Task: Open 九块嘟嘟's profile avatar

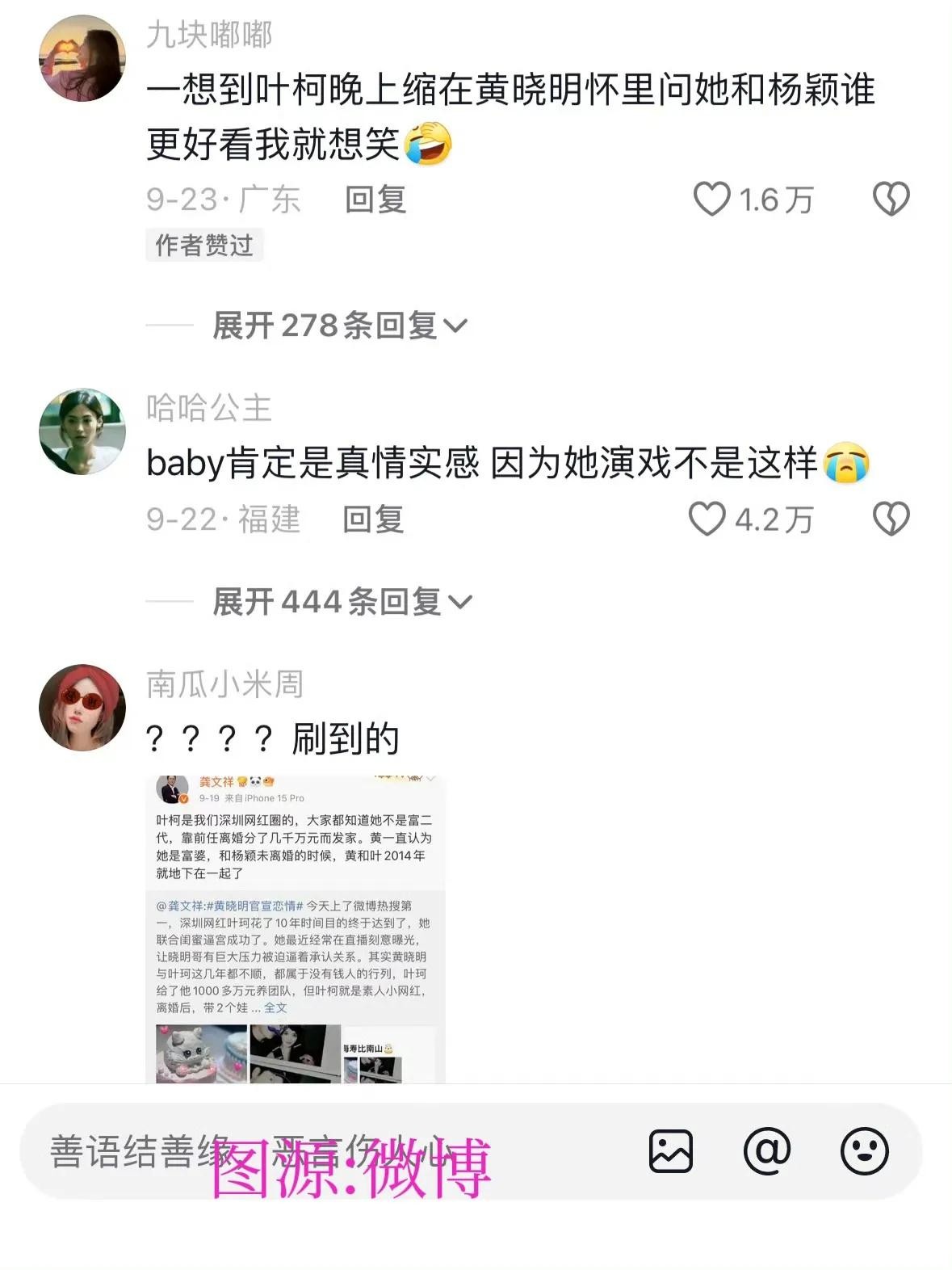Action: pyautogui.click(x=82, y=59)
